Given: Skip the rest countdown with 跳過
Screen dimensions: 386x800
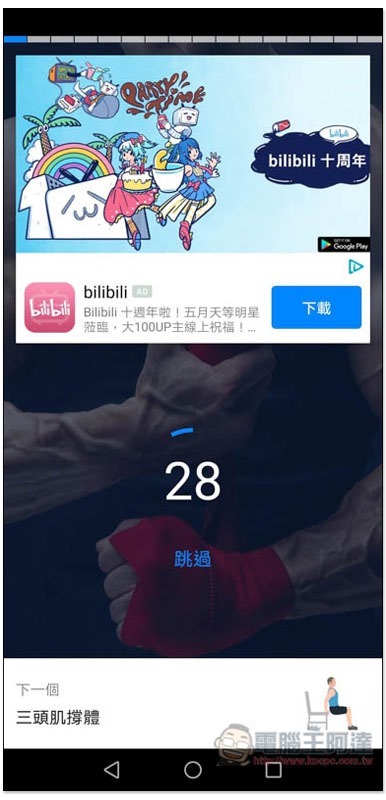Looking at the screenshot, I should coord(193,560).
